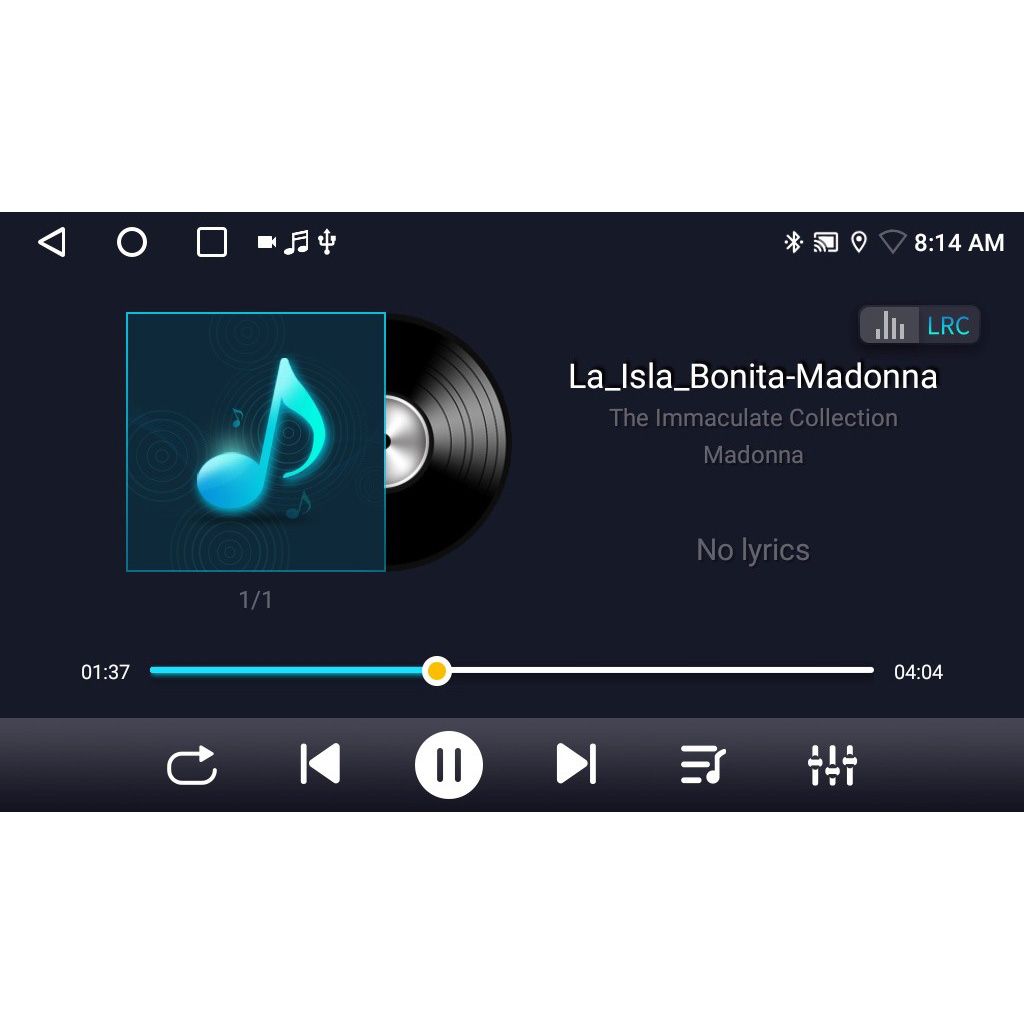
Task: Switch to the spectrum visualizer view
Action: point(889,326)
